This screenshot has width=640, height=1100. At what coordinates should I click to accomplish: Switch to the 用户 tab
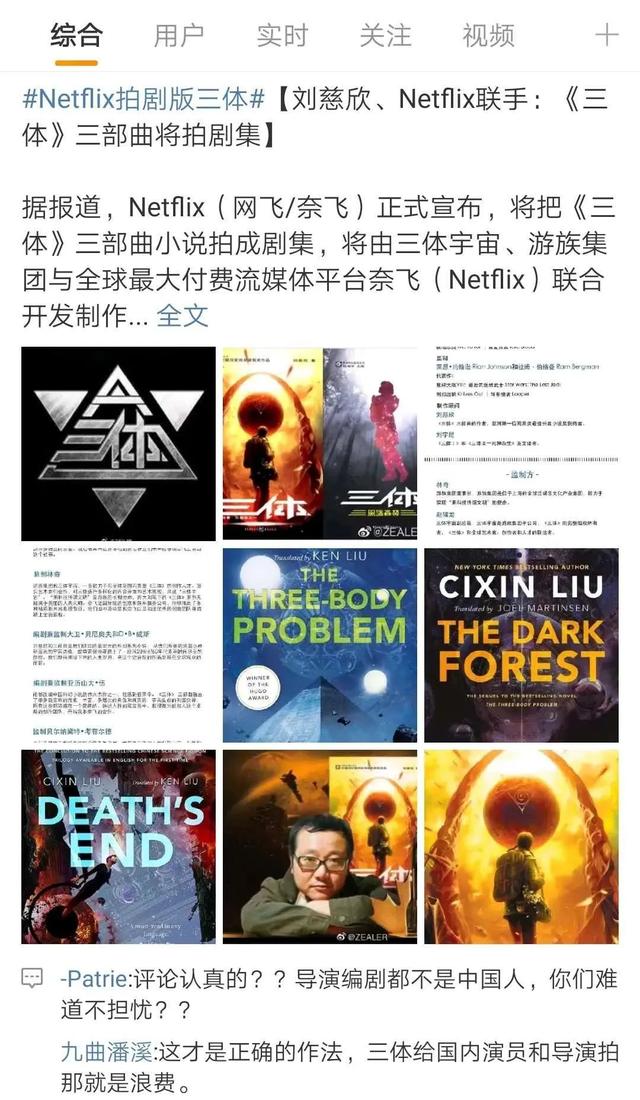(179, 36)
